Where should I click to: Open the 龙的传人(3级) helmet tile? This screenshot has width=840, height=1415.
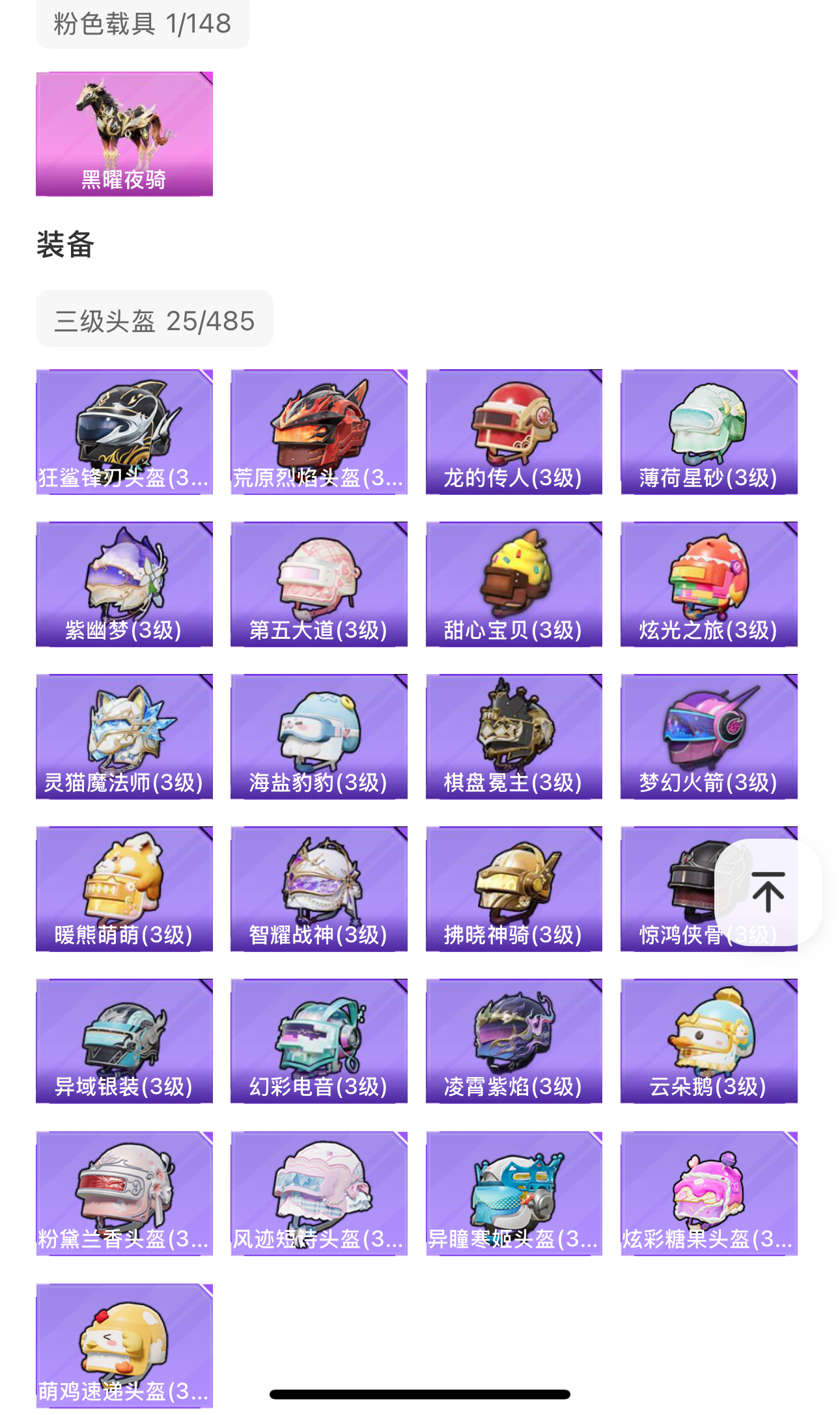tap(514, 432)
